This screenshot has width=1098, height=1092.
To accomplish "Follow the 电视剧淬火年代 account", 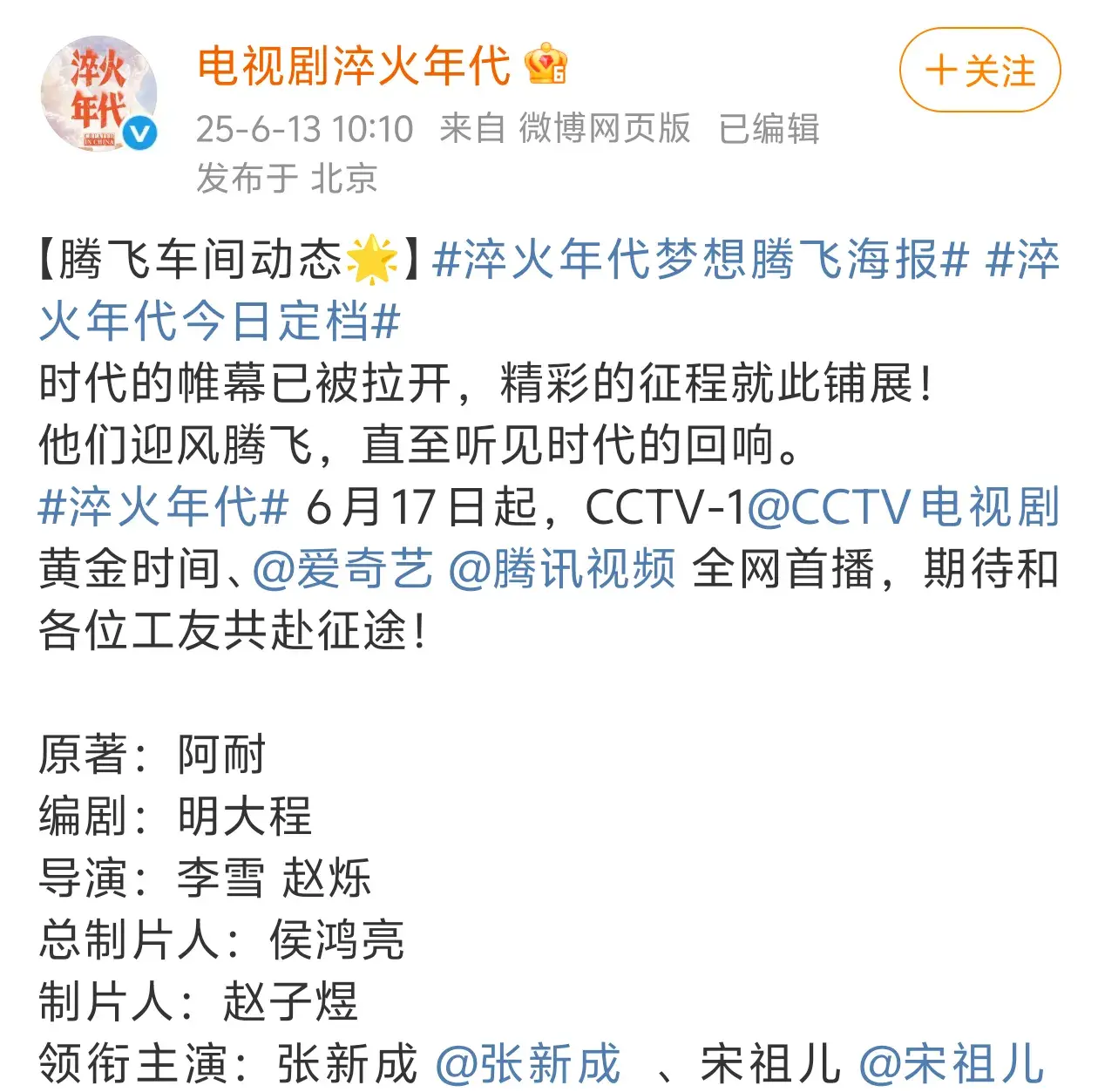I will (979, 71).
